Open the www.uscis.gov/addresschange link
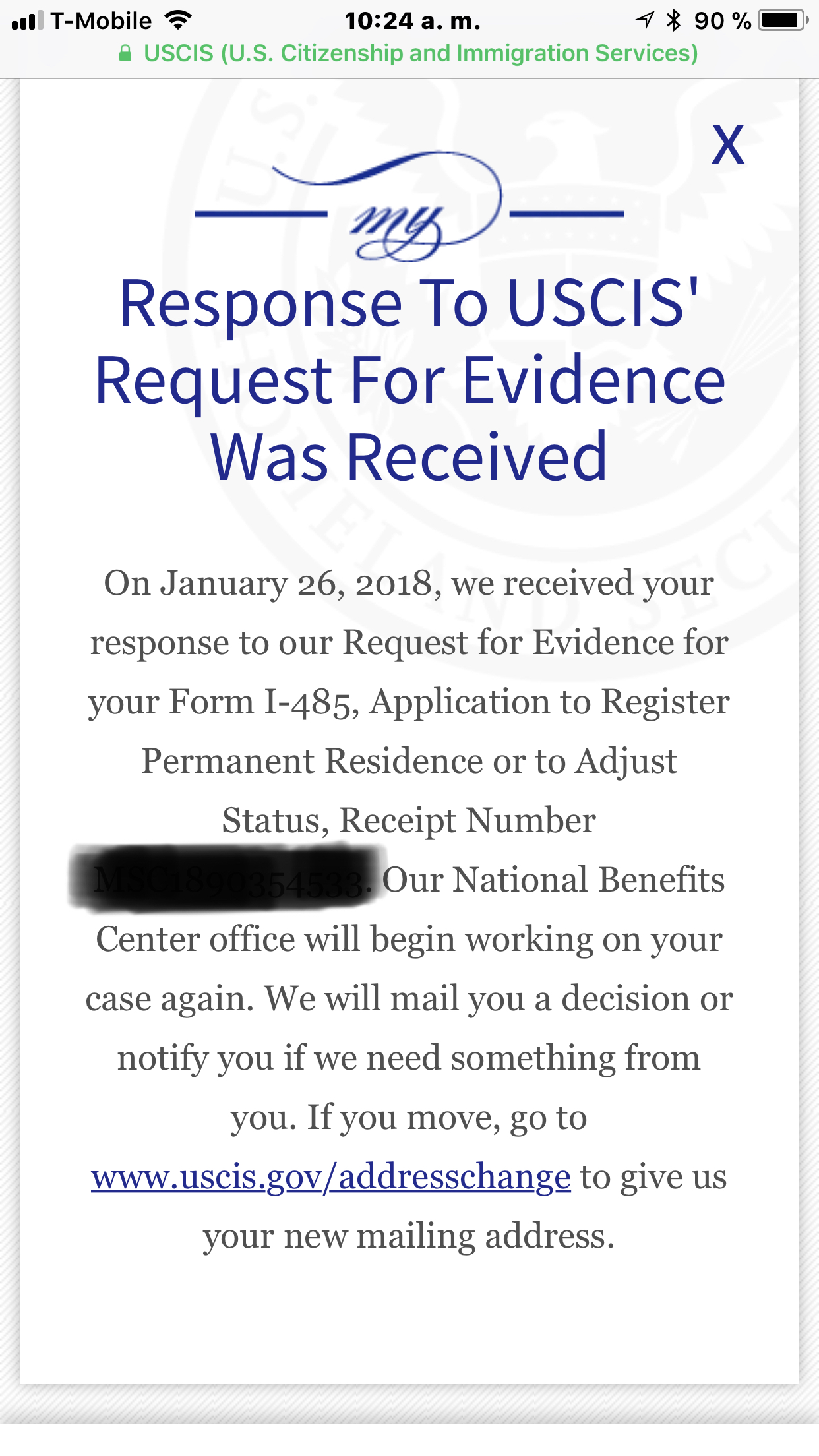 [330, 1177]
